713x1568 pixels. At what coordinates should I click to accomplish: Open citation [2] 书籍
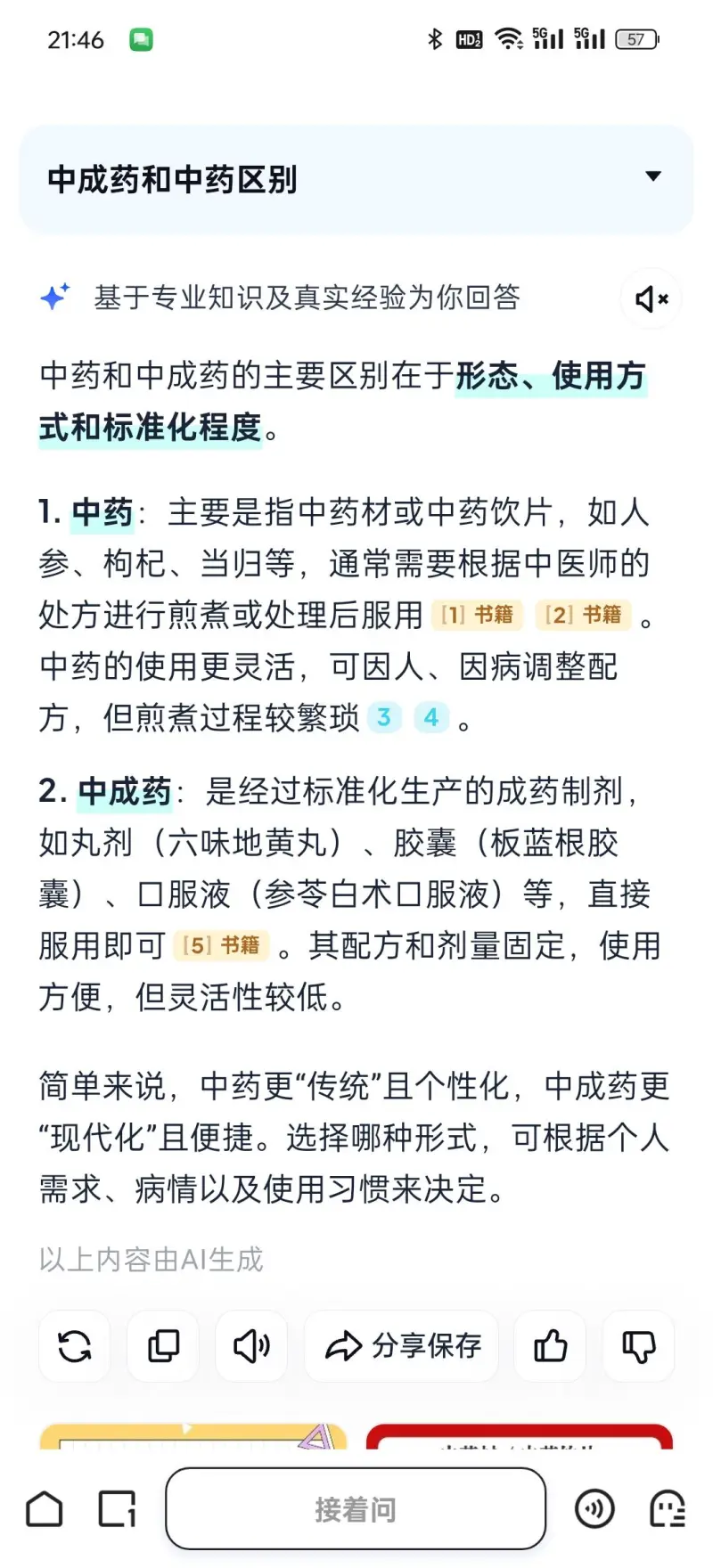pyautogui.click(x=584, y=615)
